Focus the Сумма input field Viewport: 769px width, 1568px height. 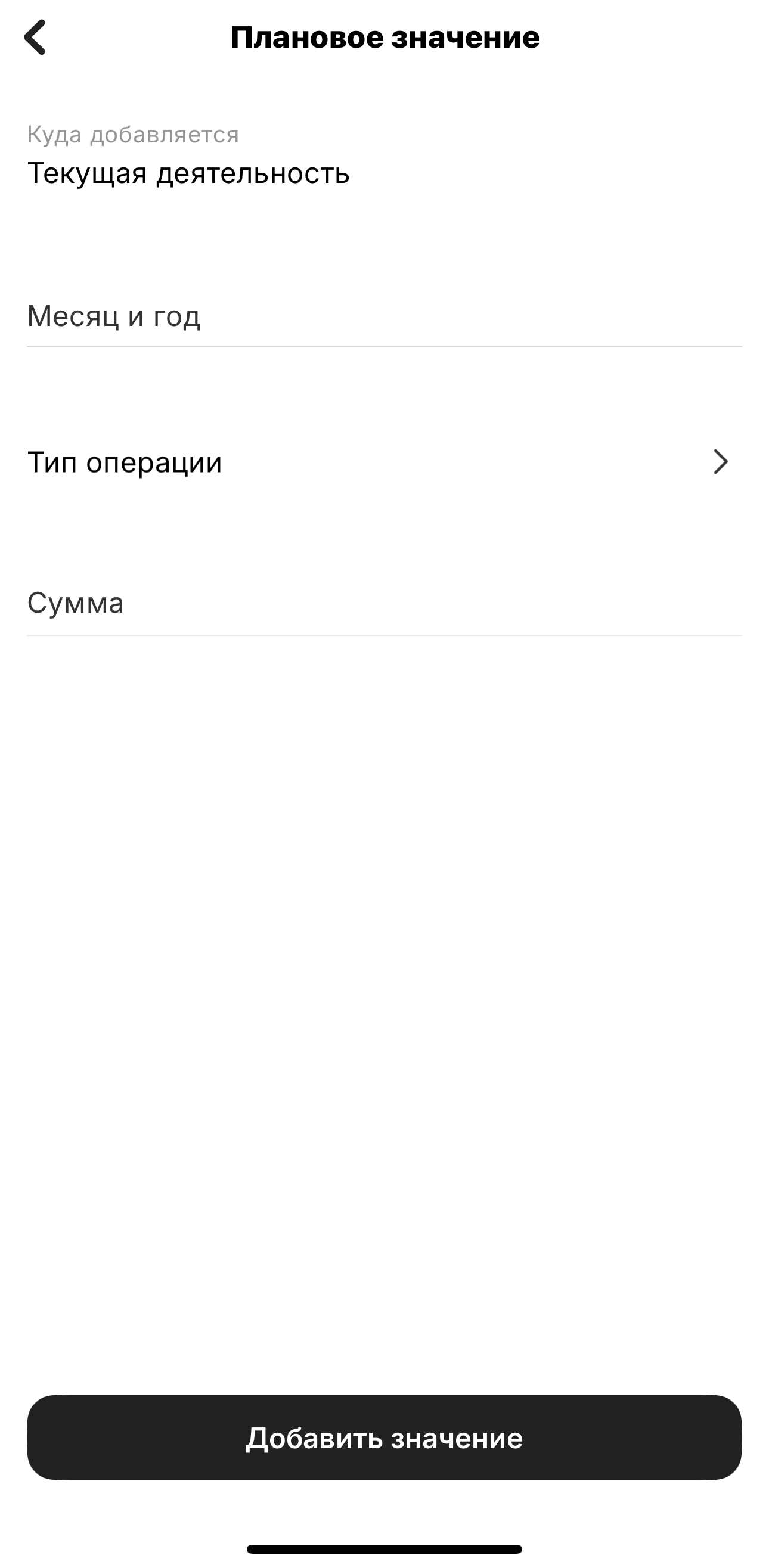(x=383, y=604)
